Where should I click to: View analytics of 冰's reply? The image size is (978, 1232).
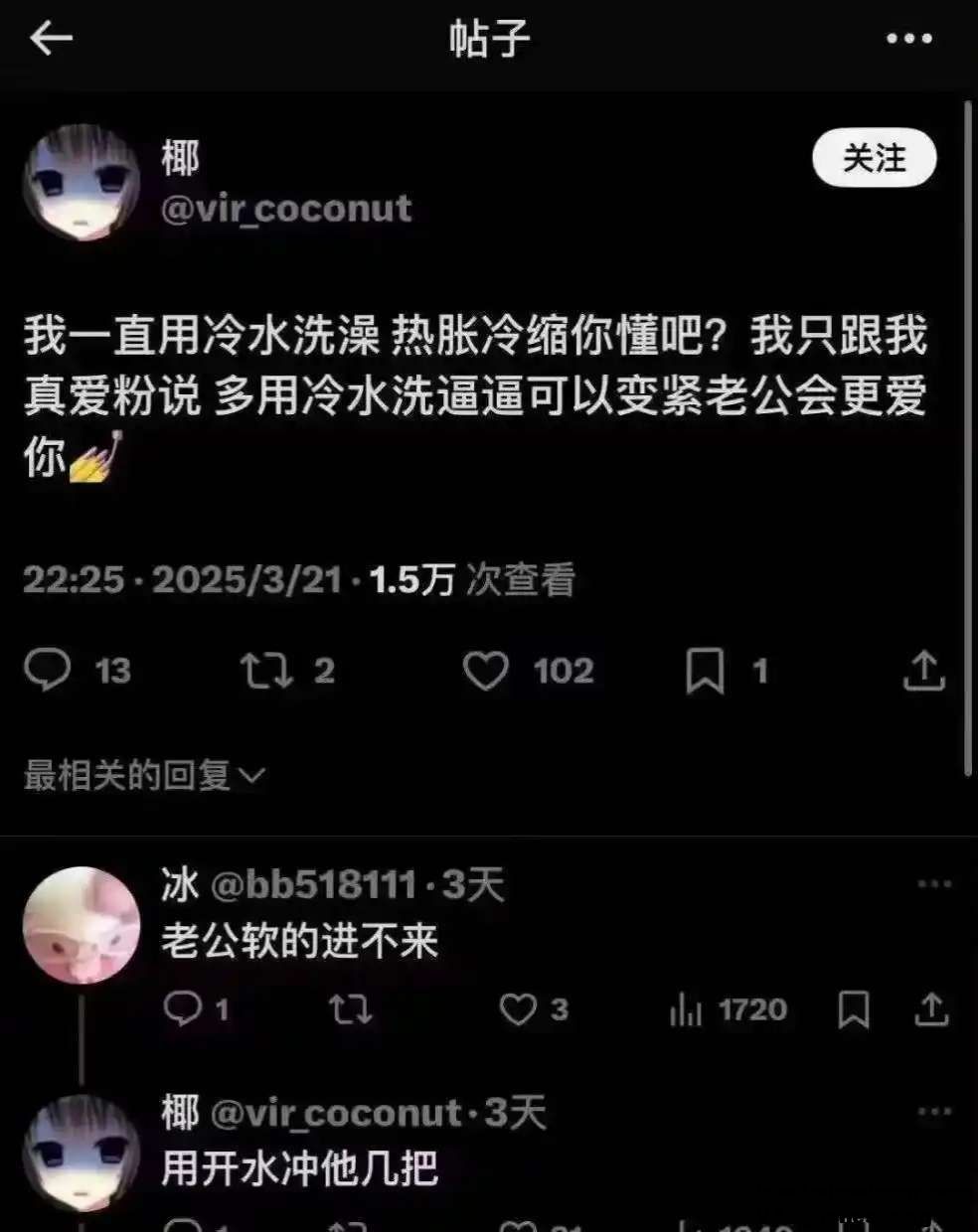click(x=686, y=1009)
